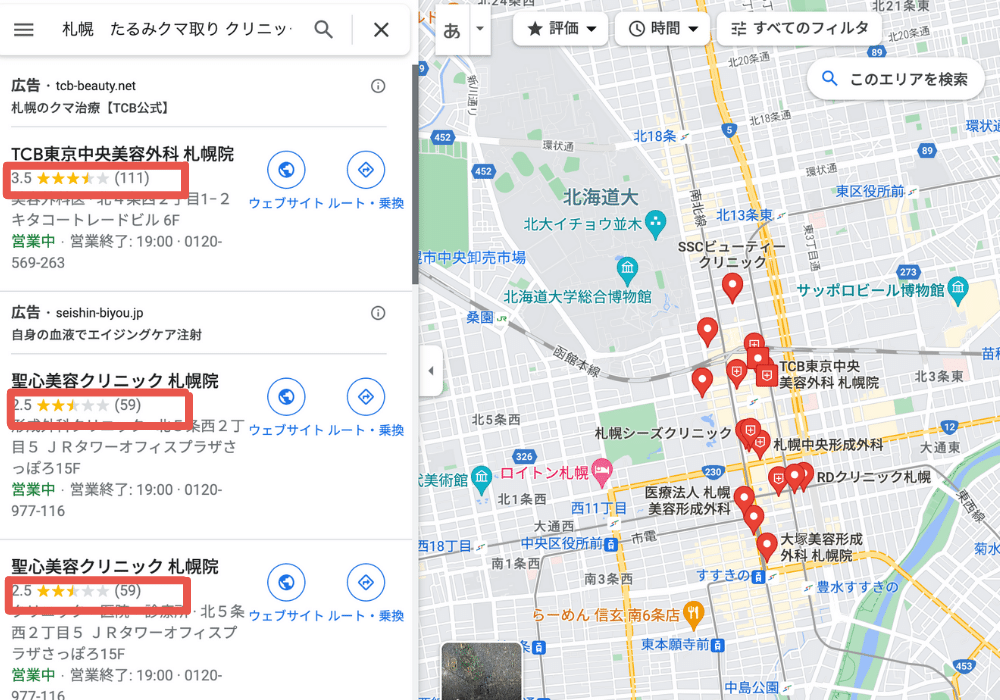Open the TCB東京中央美容外科 札幌院 listing
The image size is (1000, 700).
(122, 154)
